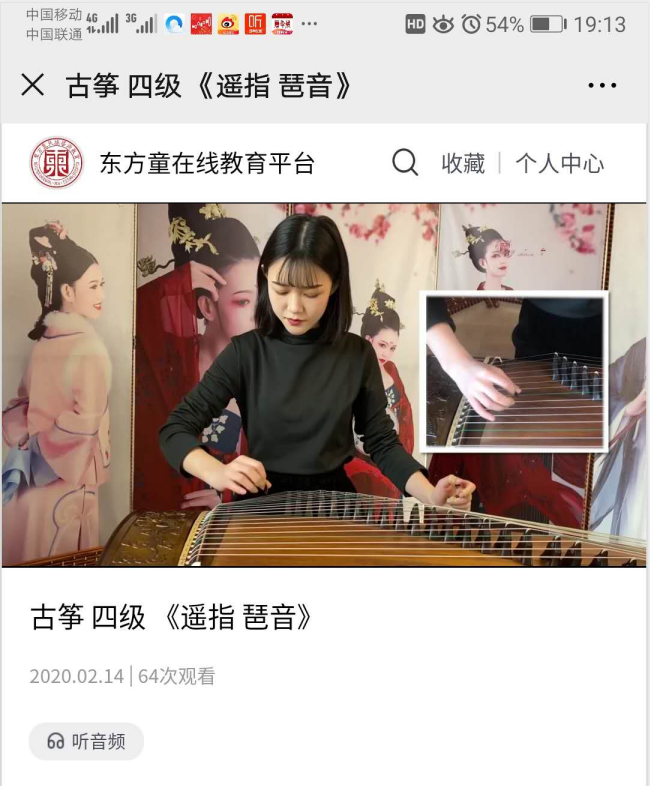This screenshot has width=650, height=786.
Task: Play the guzheng lesson video
Action: [x=324, y=385]
